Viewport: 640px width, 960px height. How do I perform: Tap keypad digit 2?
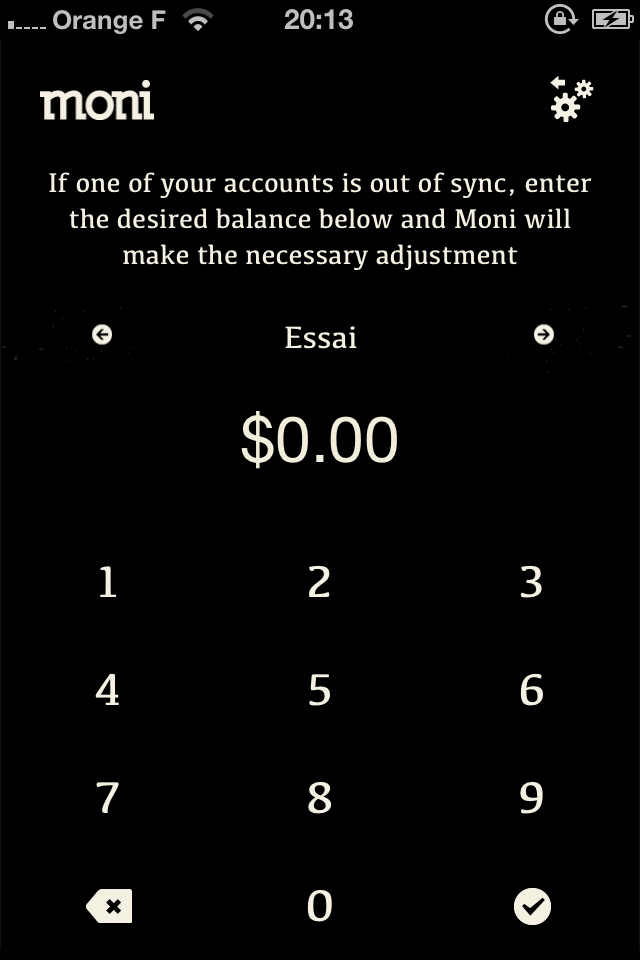point(319,582)
